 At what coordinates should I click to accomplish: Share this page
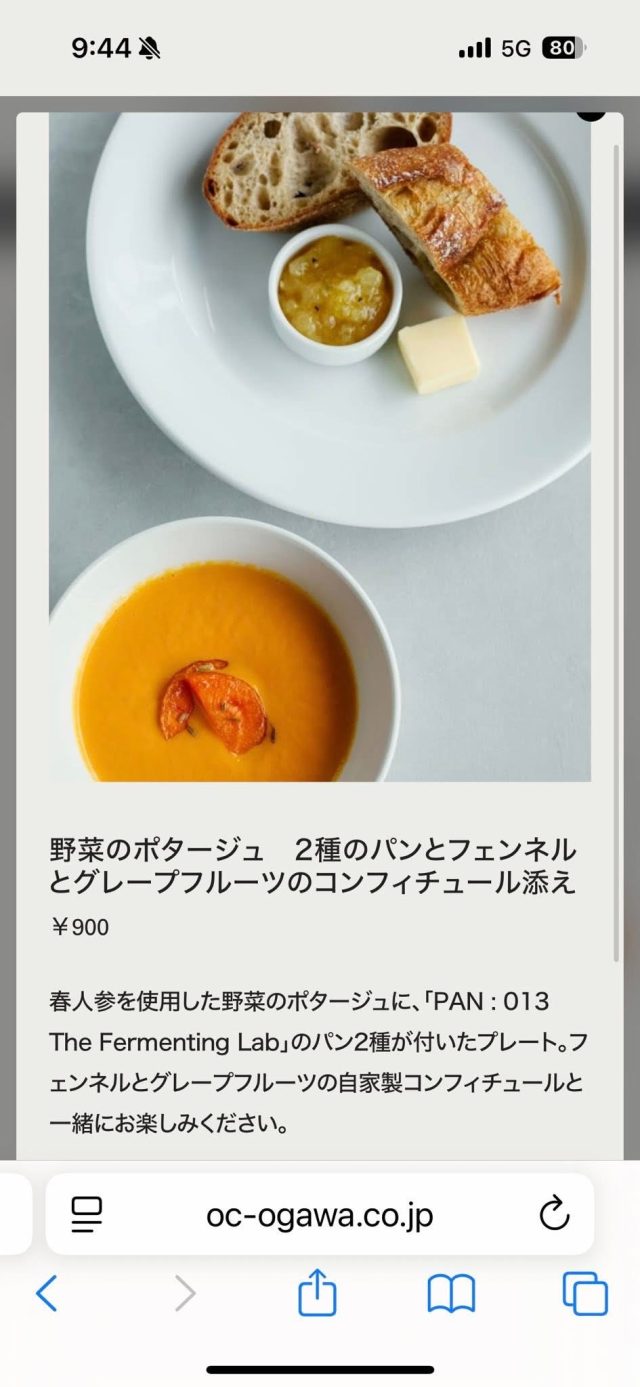317,1293
